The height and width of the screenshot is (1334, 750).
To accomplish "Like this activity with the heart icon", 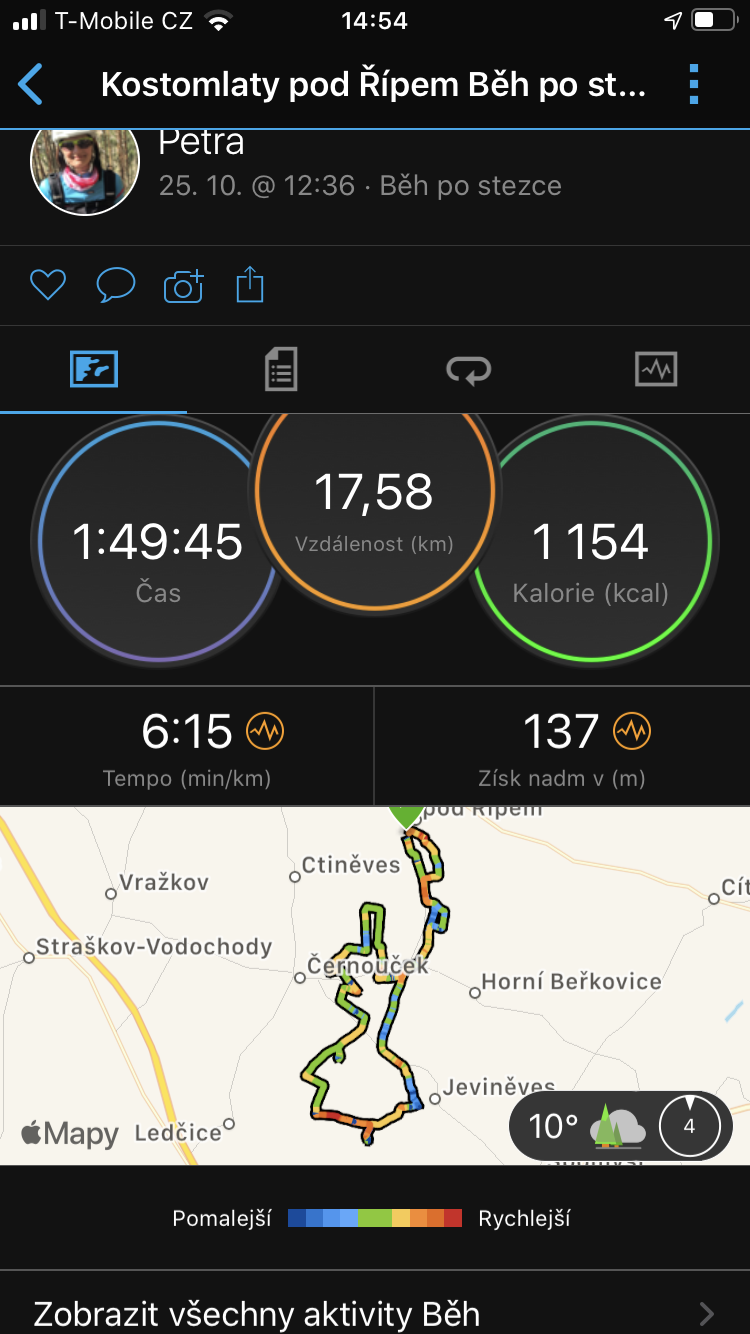I will coord(47,286).
